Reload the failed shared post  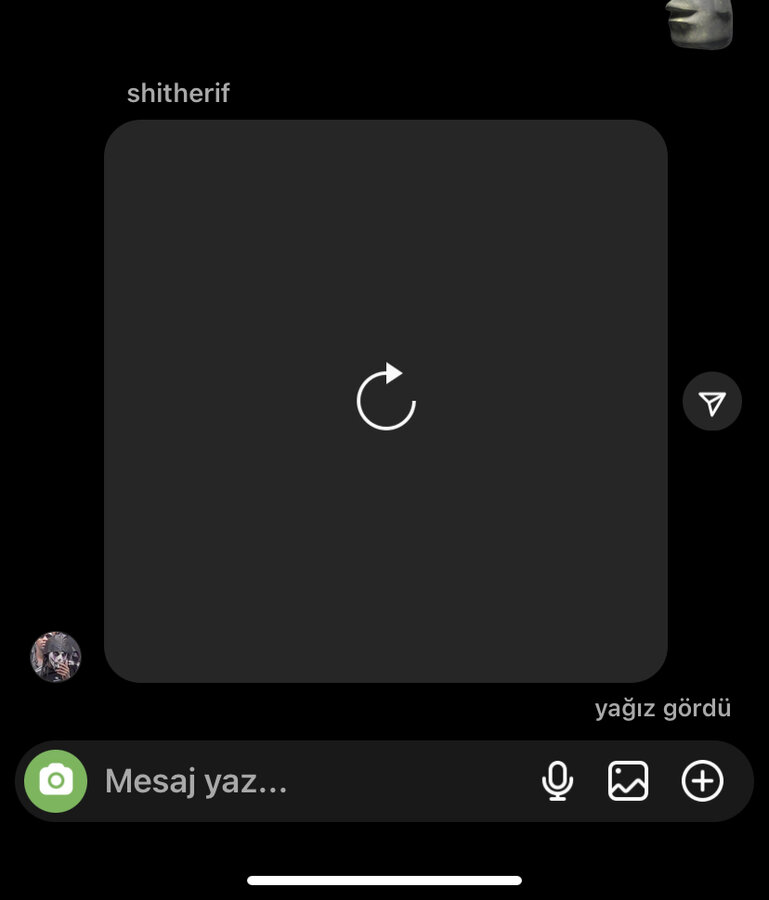click(x=386, y=399)
